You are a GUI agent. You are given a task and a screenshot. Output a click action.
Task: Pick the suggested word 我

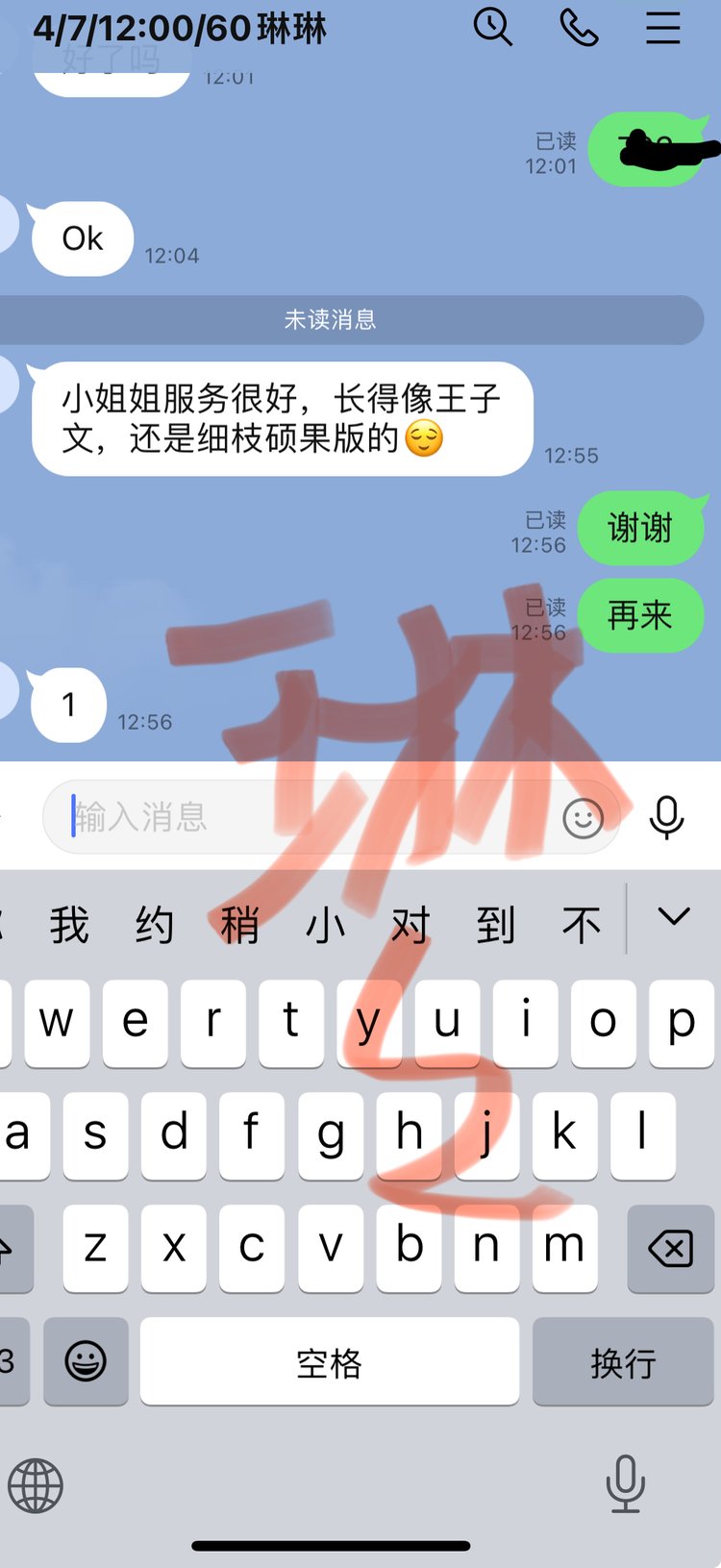click(69, 925)
